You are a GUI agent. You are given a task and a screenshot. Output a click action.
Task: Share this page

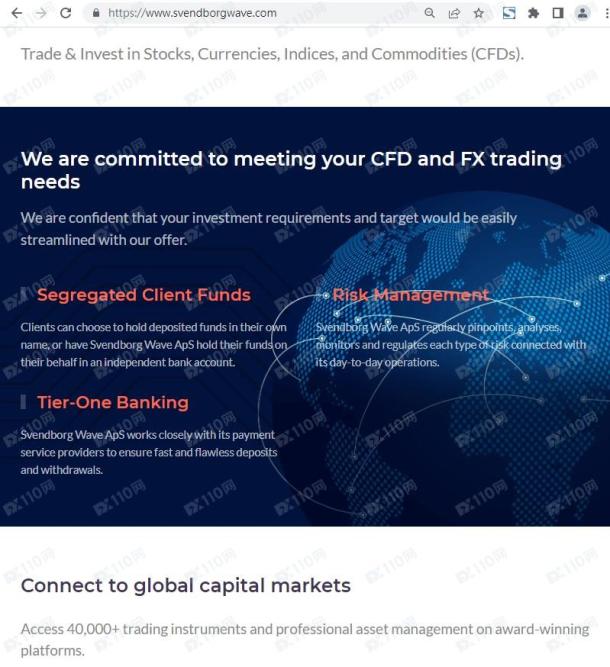pyautogui.click(x=454, y=13)
